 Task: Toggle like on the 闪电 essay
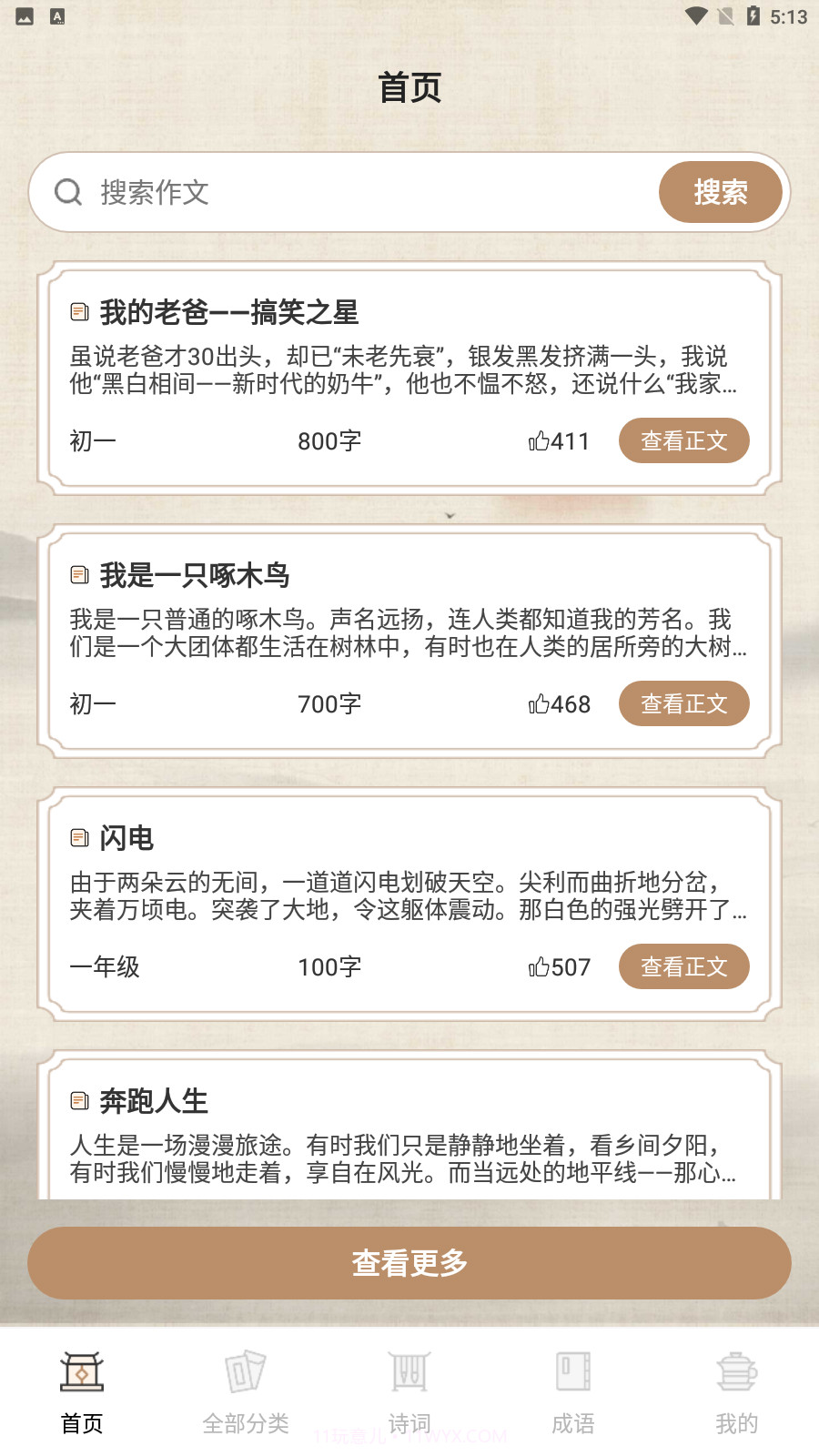[539, 966]
